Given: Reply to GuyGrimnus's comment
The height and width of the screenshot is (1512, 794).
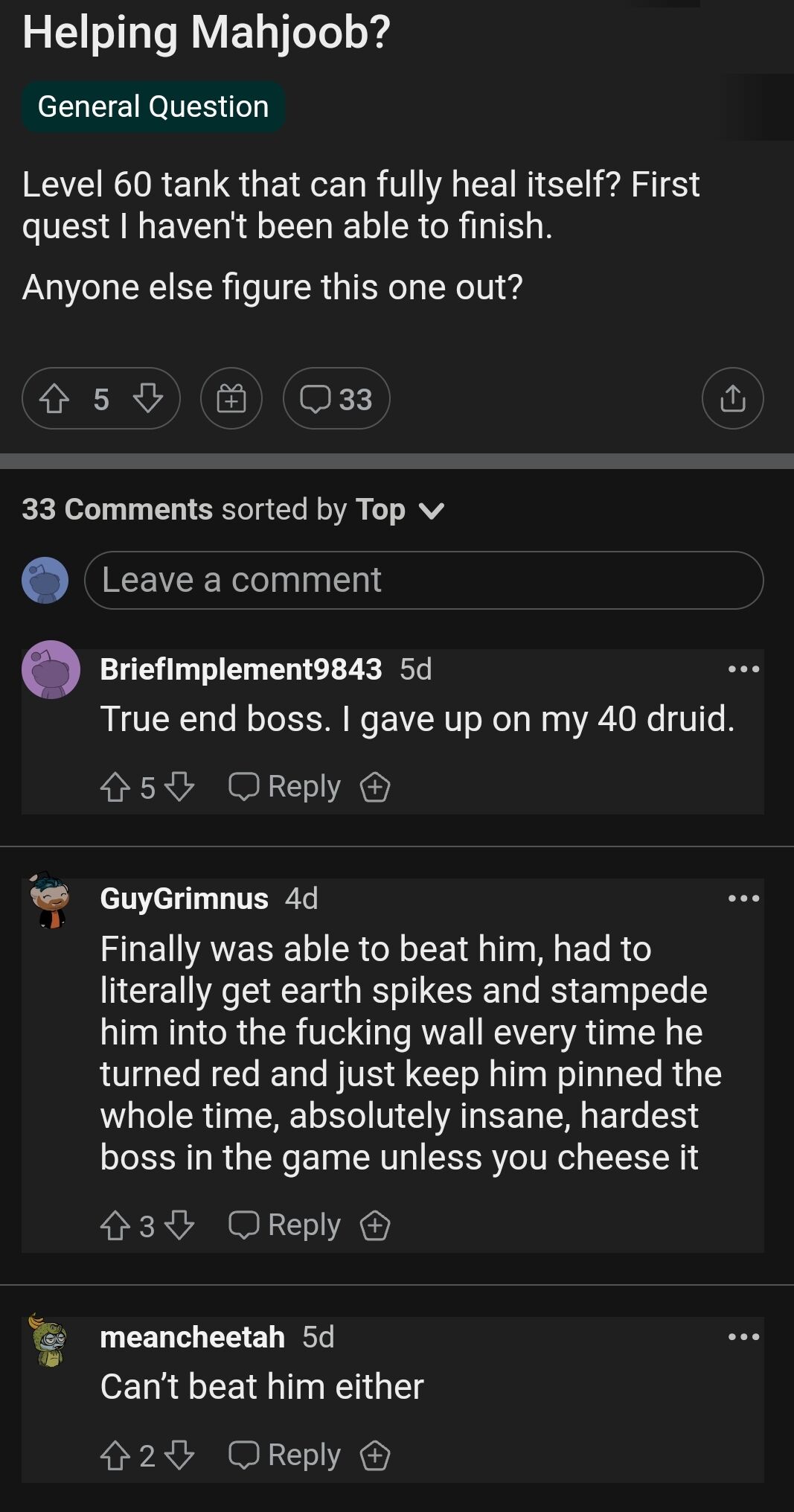Looking at the screenshot, I should tap(285, 1225).
